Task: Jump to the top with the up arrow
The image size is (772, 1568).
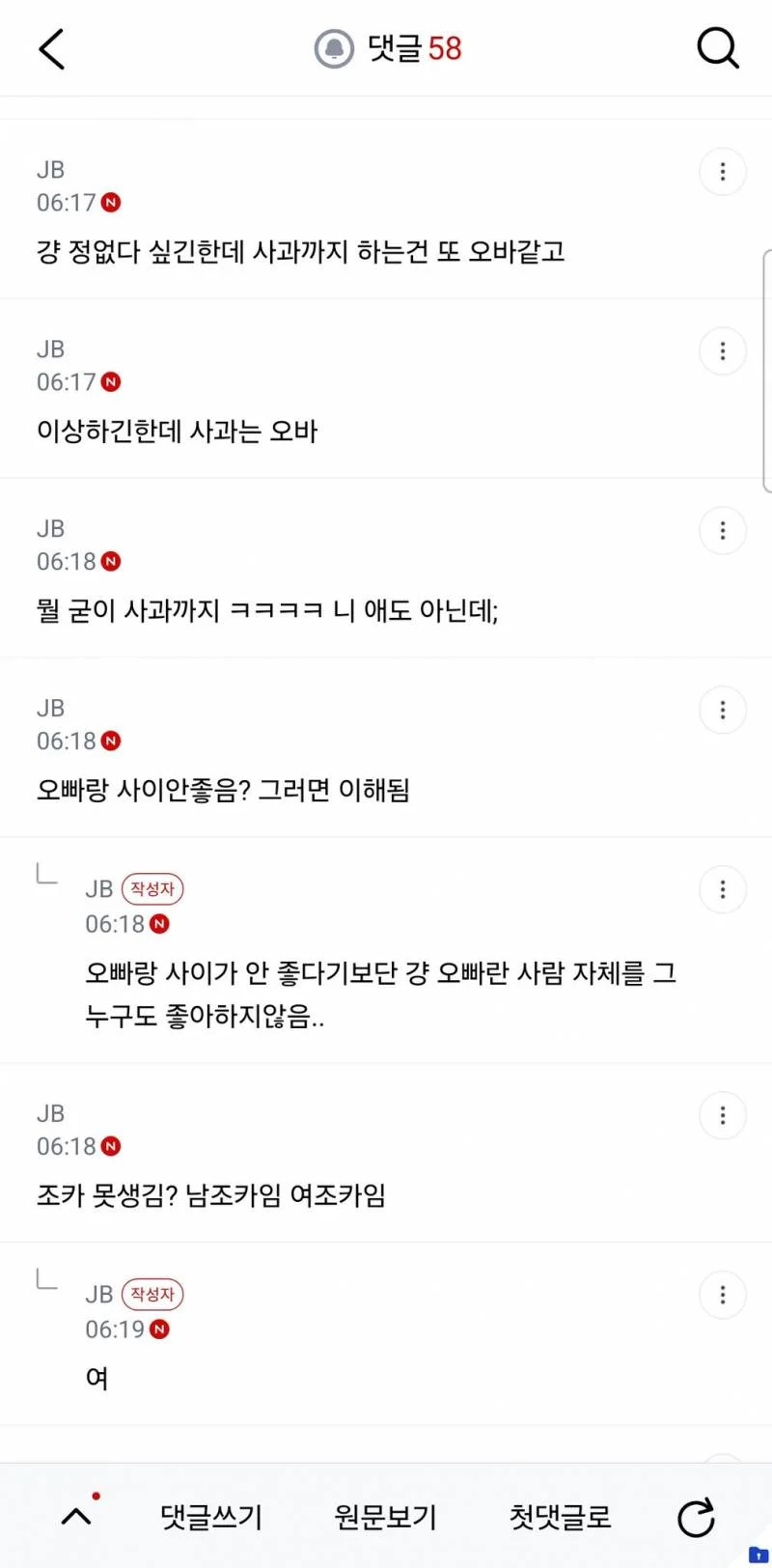Action: pos(77,1516)
